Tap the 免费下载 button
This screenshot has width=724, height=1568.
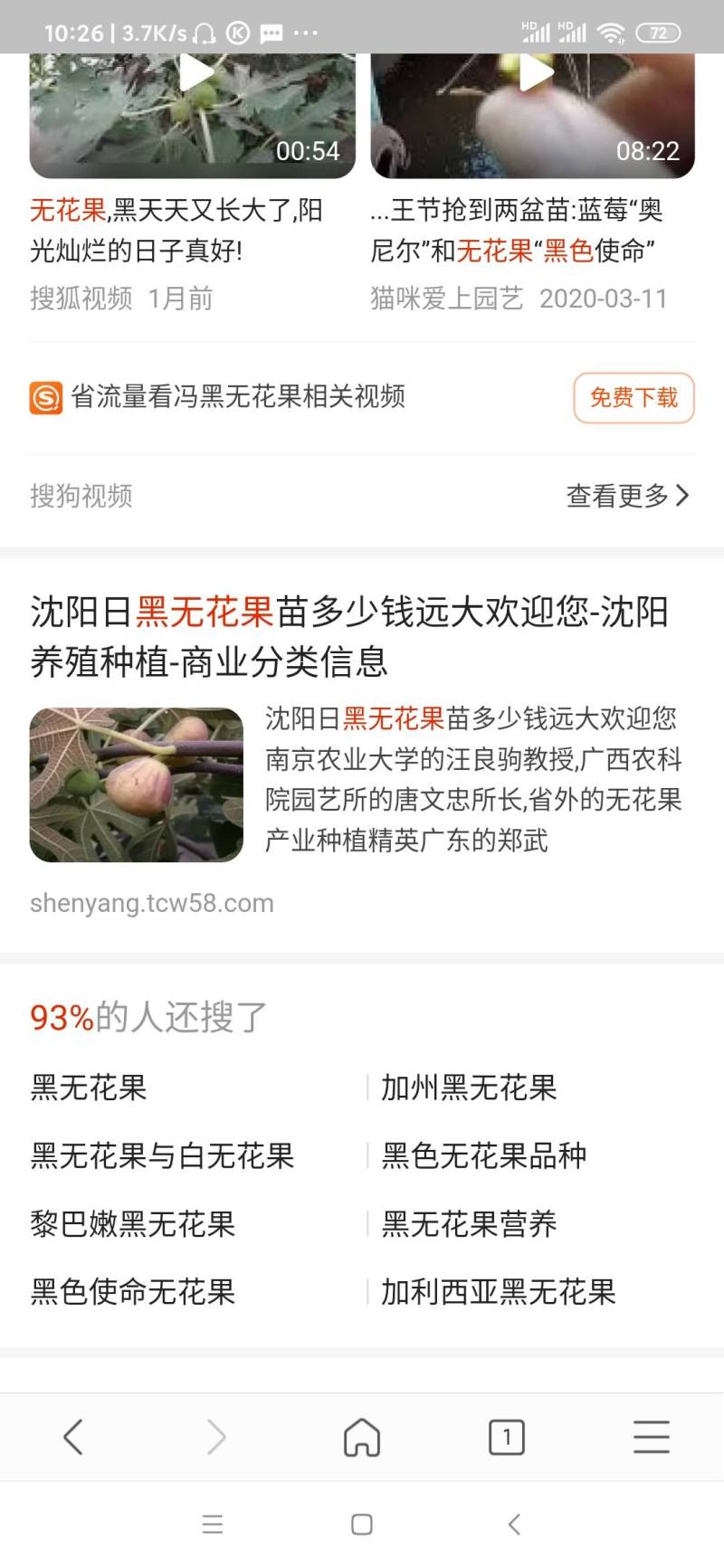pyautogui.click(x=633, y=398)
